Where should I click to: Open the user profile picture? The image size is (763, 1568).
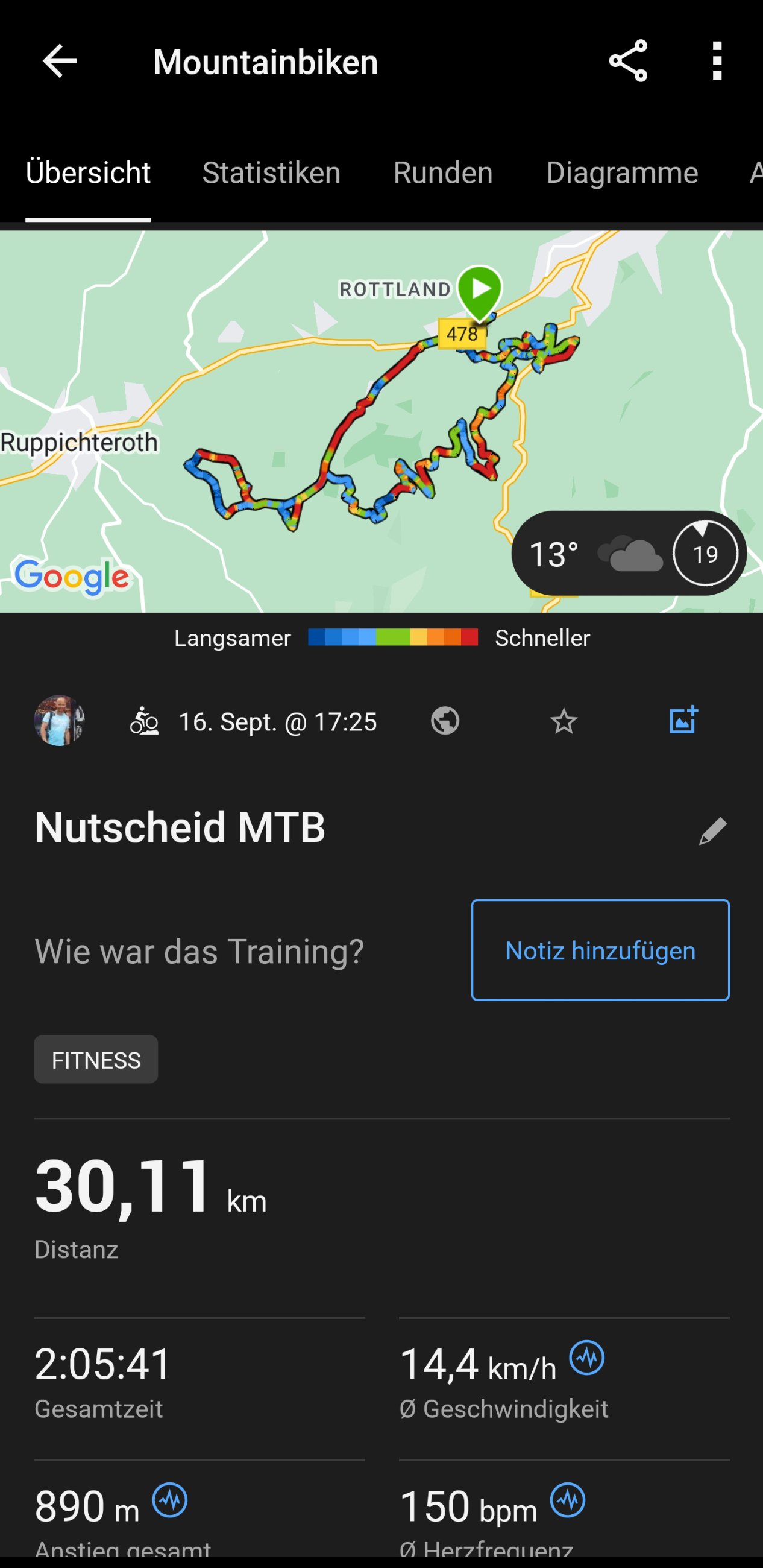click(59, 721)
